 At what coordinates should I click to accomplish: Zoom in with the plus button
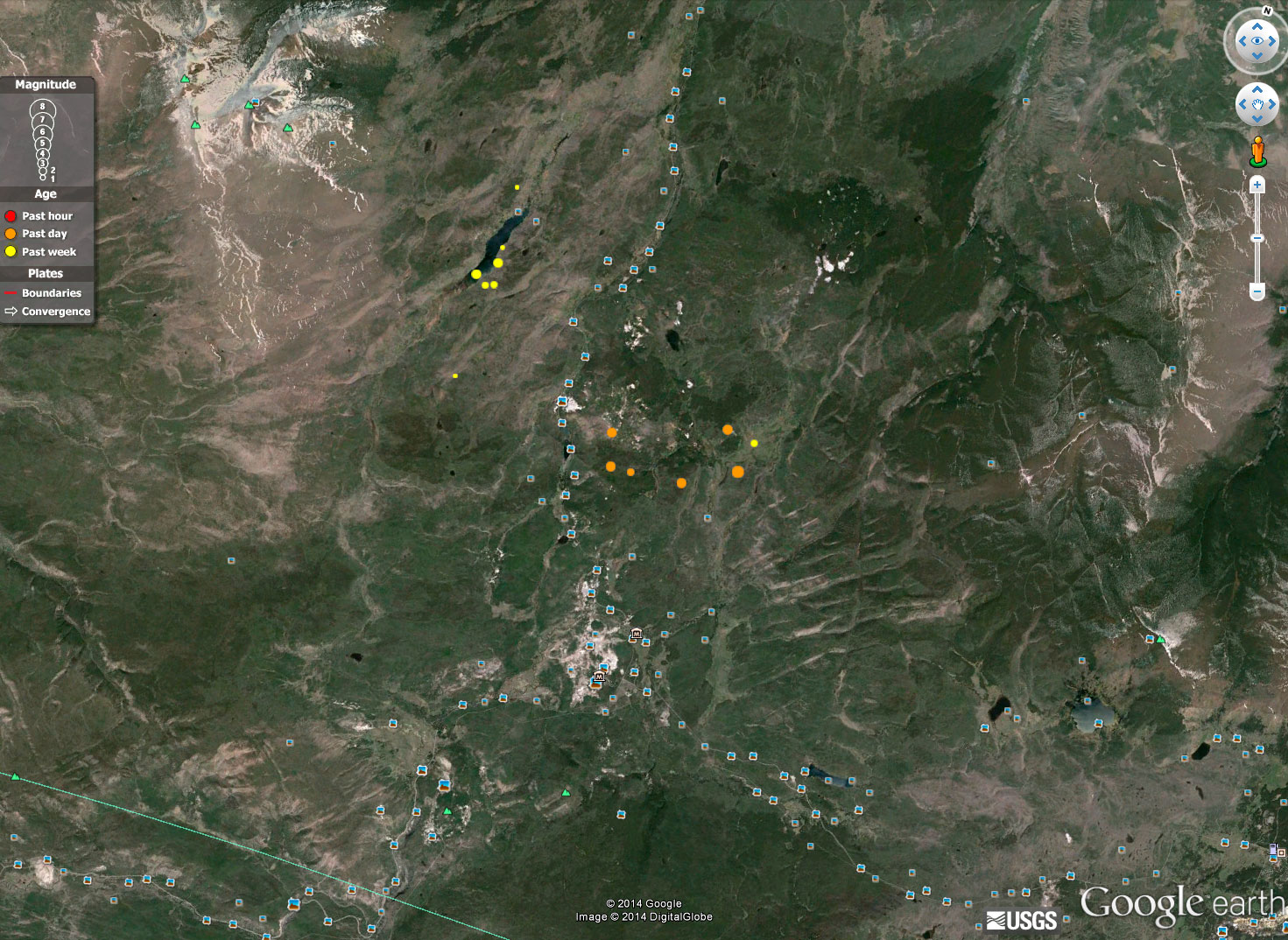[1257, 185]
